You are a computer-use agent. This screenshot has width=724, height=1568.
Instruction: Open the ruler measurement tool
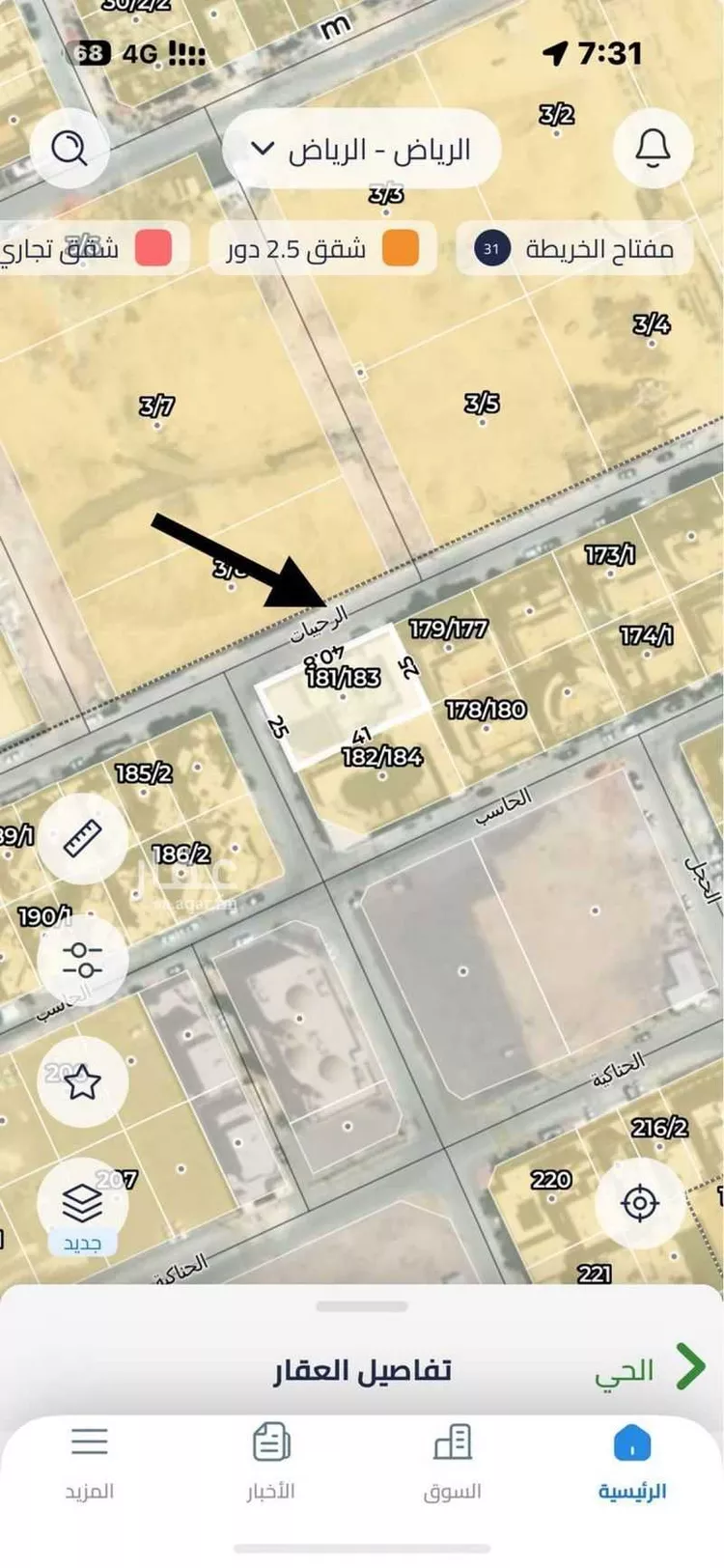point(82,839)
